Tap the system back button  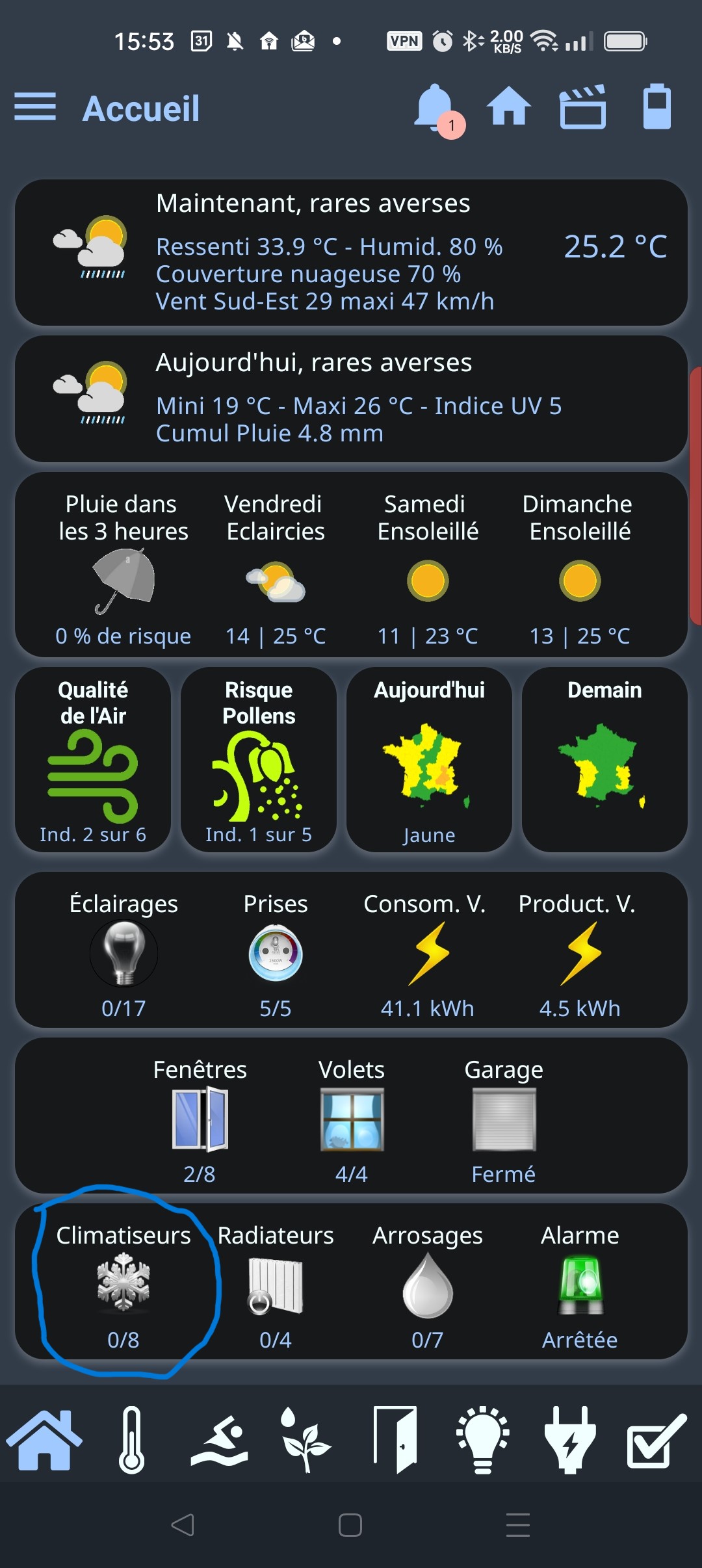click(183, 1524)
